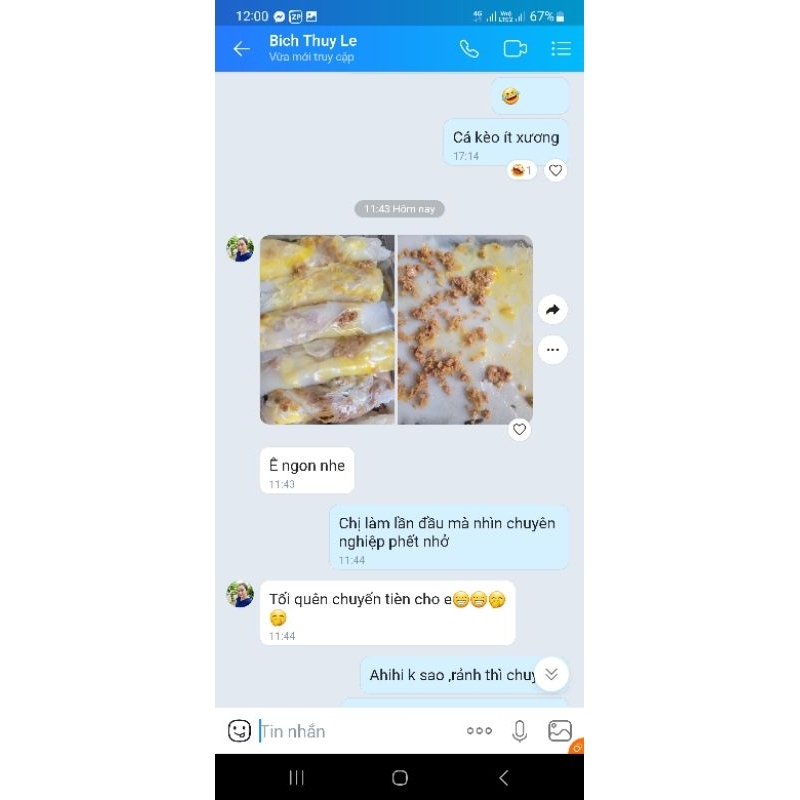Record a voice message
Image resolution: width=800 pixels, height=800 pixels.
click(x=519, y=731)
